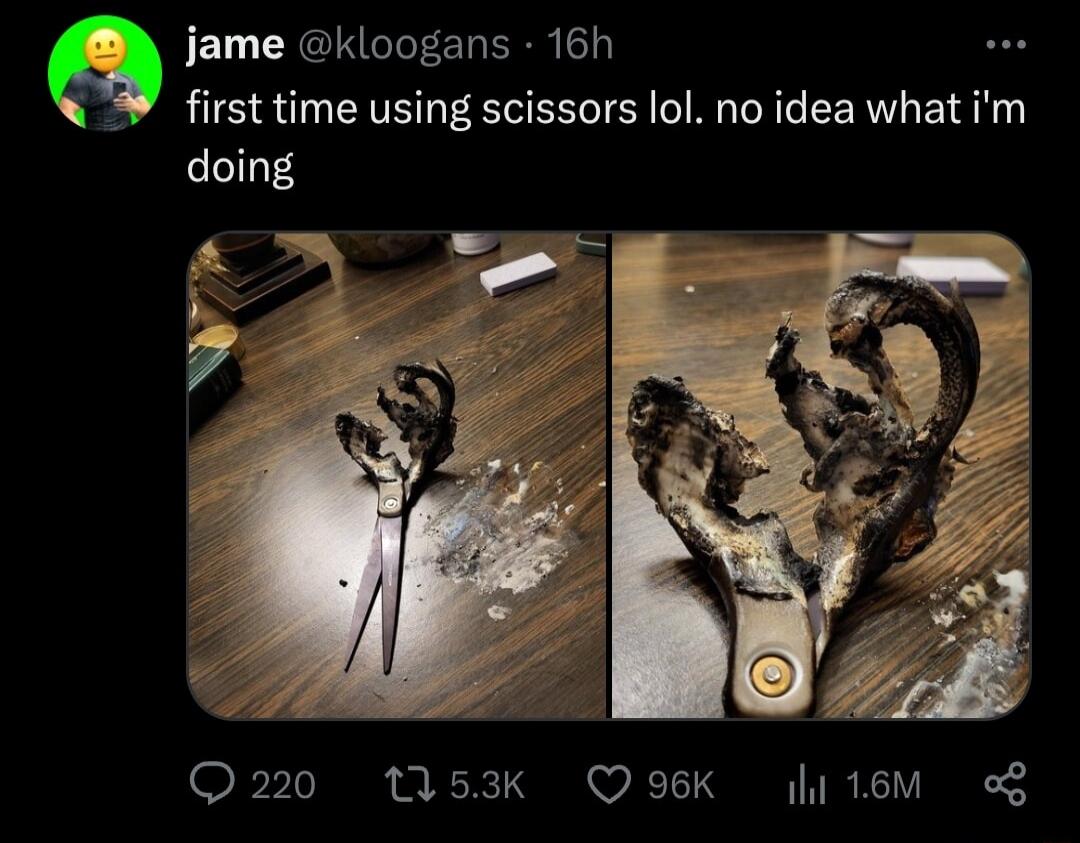Screen dimensions: 1080x843
Task: Open the tweet's three-dot overflow menu
Action: tap(1005, 45)
